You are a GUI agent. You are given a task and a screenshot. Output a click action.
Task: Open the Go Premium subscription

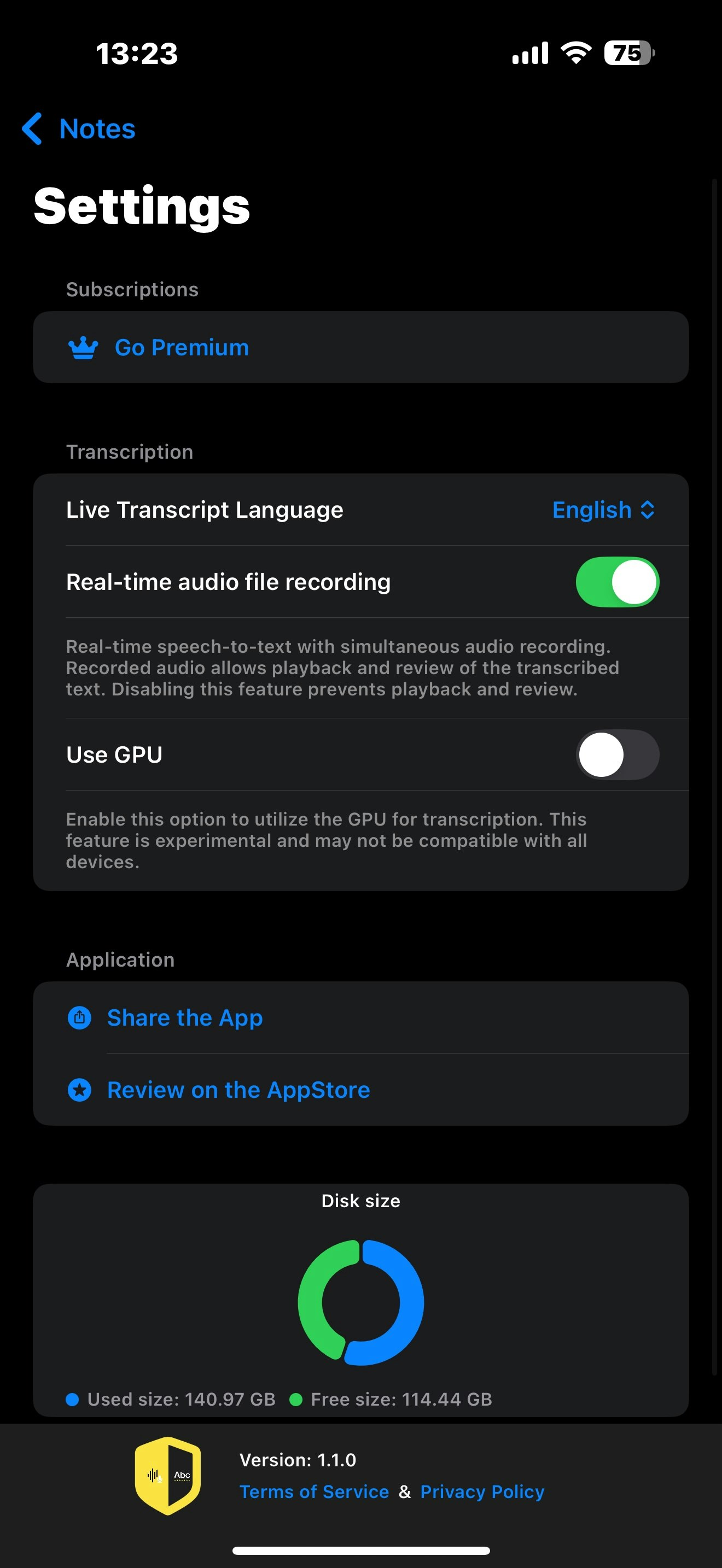point(182,348)
